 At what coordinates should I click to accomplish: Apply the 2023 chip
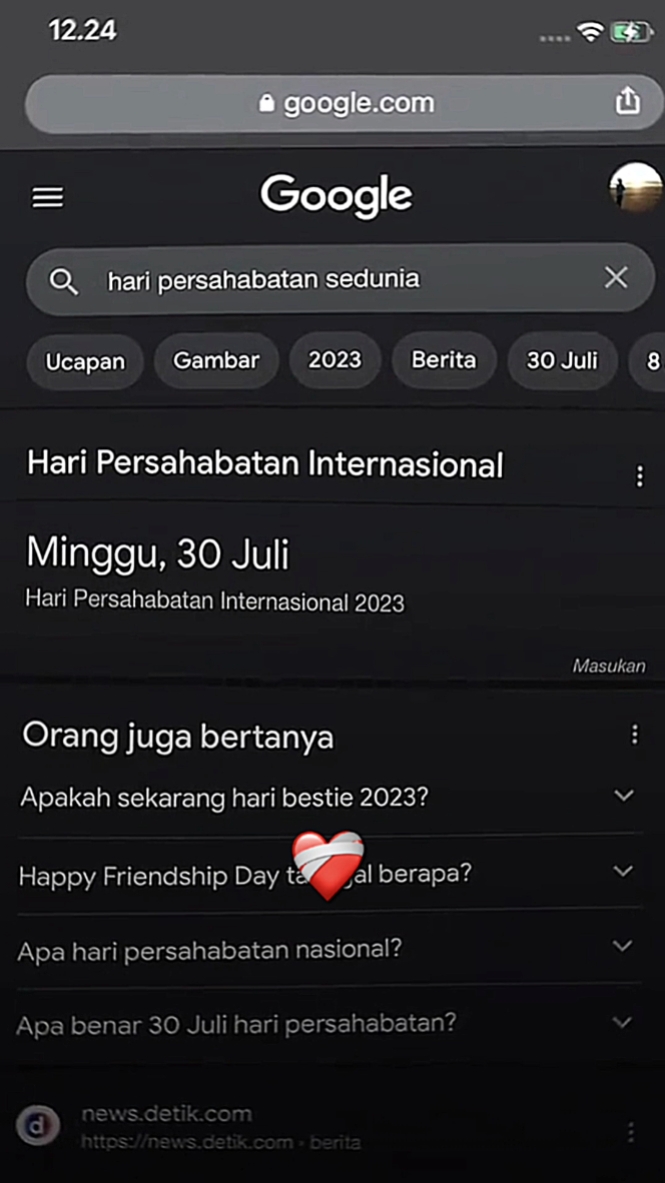coord(335,360)
